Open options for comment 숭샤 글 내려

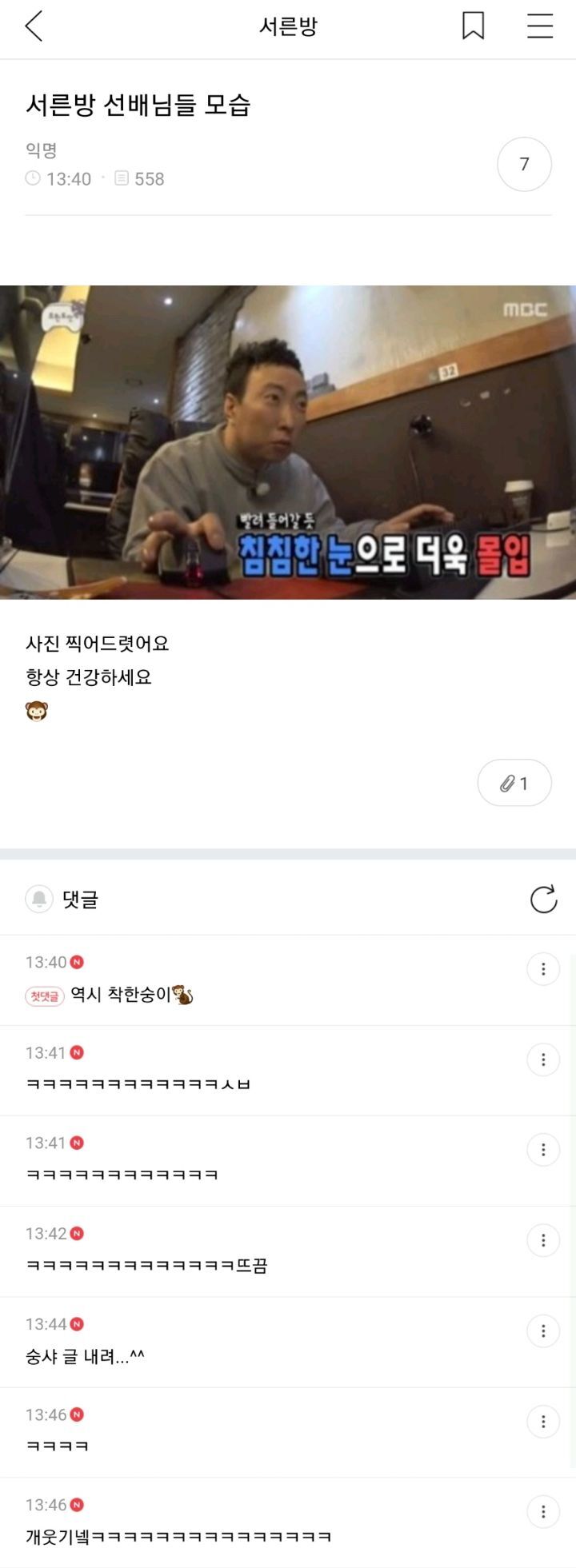[543, 1331]
